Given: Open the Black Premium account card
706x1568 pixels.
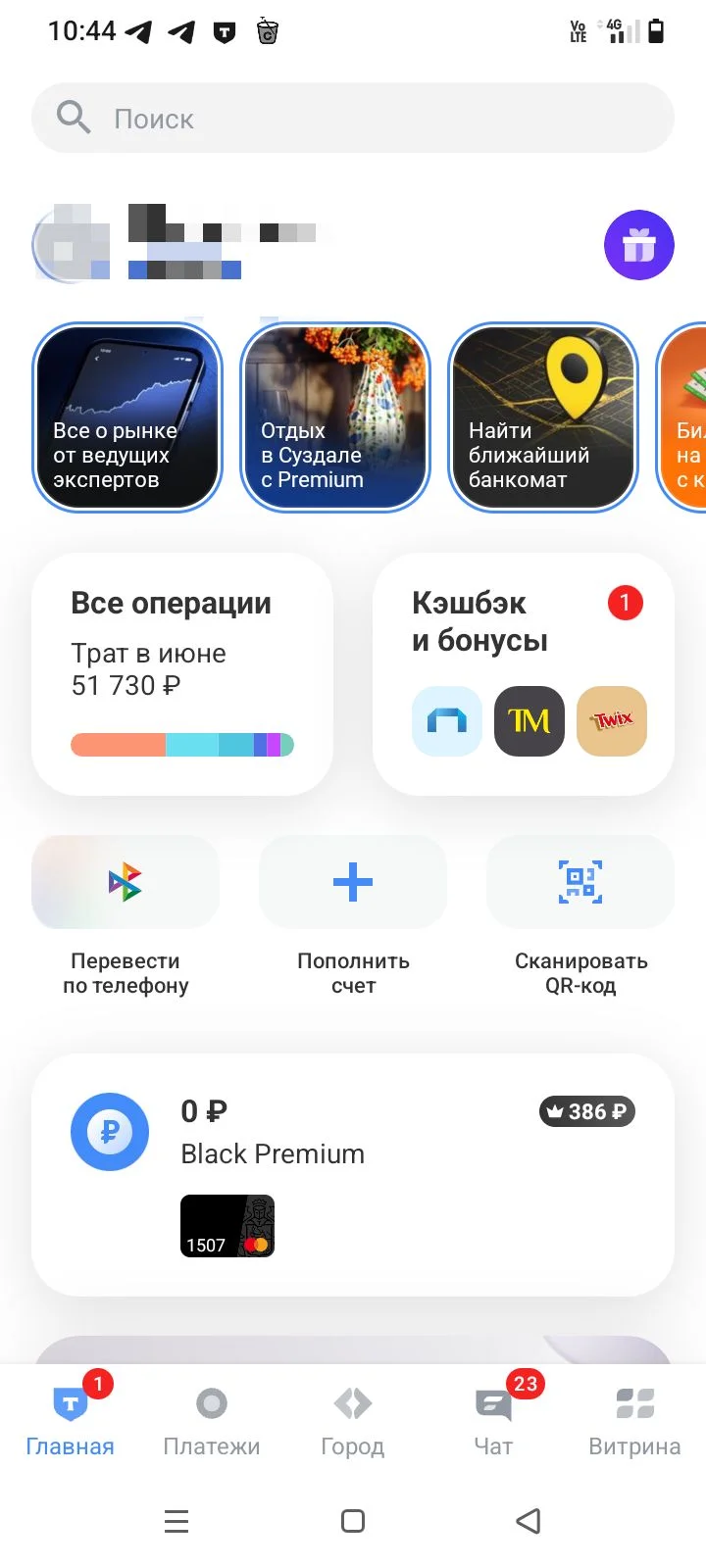Looking at the screenshot, I should (x=353, y=1175).
